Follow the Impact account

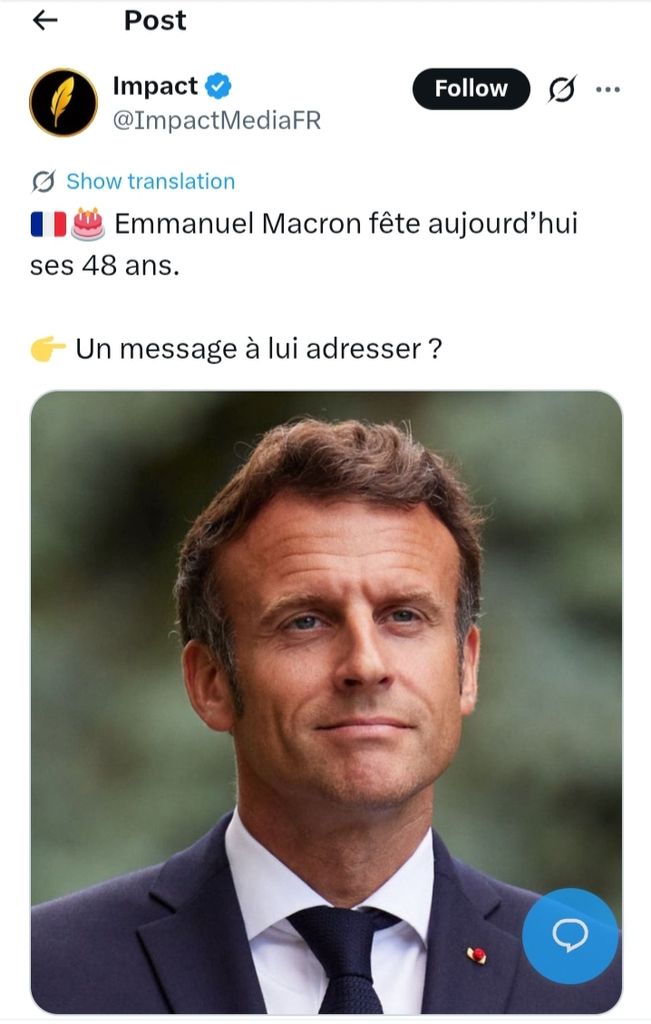pyautogui.click(x=470, y=89)
